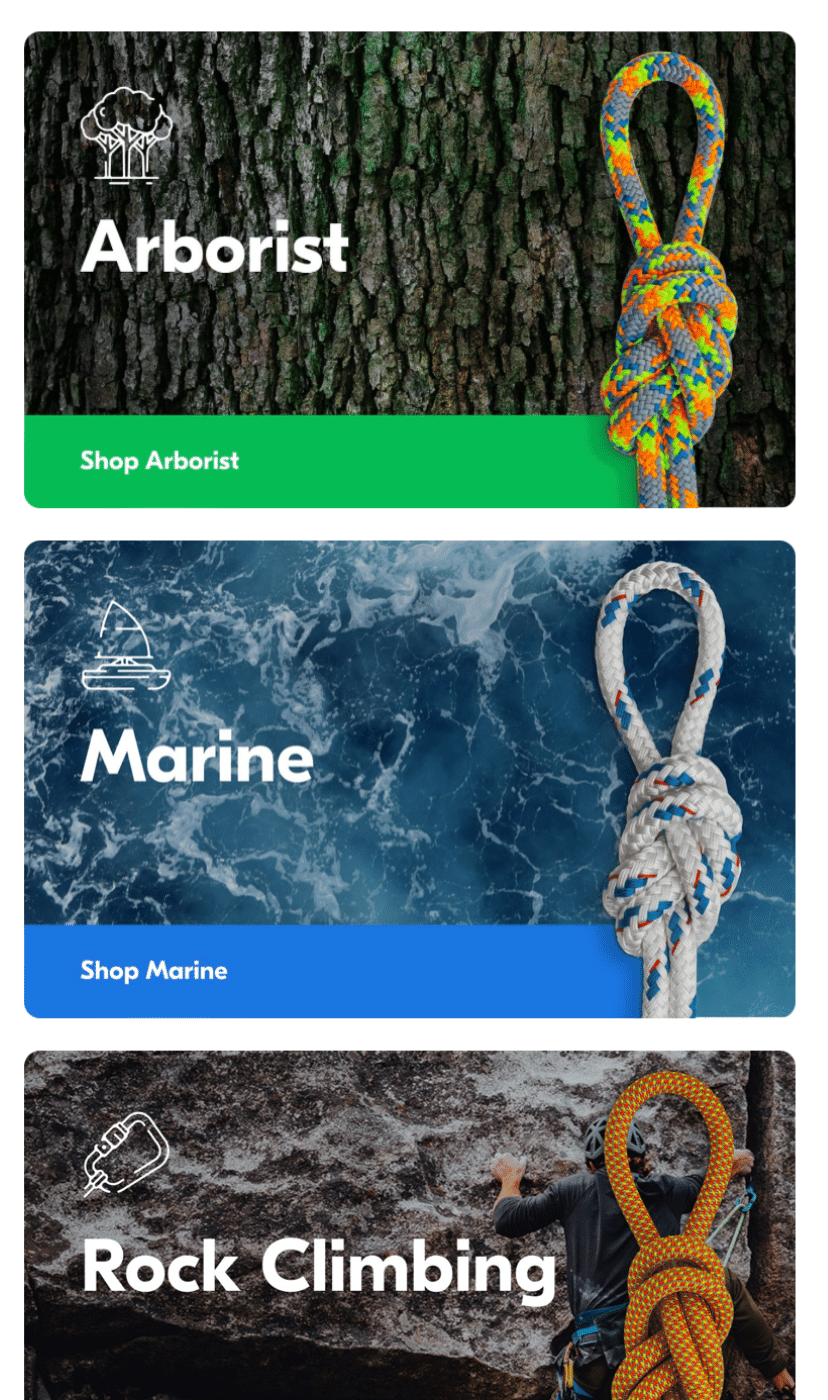The height and width of the screenshot is (1400, 828).
Task: Open the Rock Climbing category card
Action: tap(318, 1265)
